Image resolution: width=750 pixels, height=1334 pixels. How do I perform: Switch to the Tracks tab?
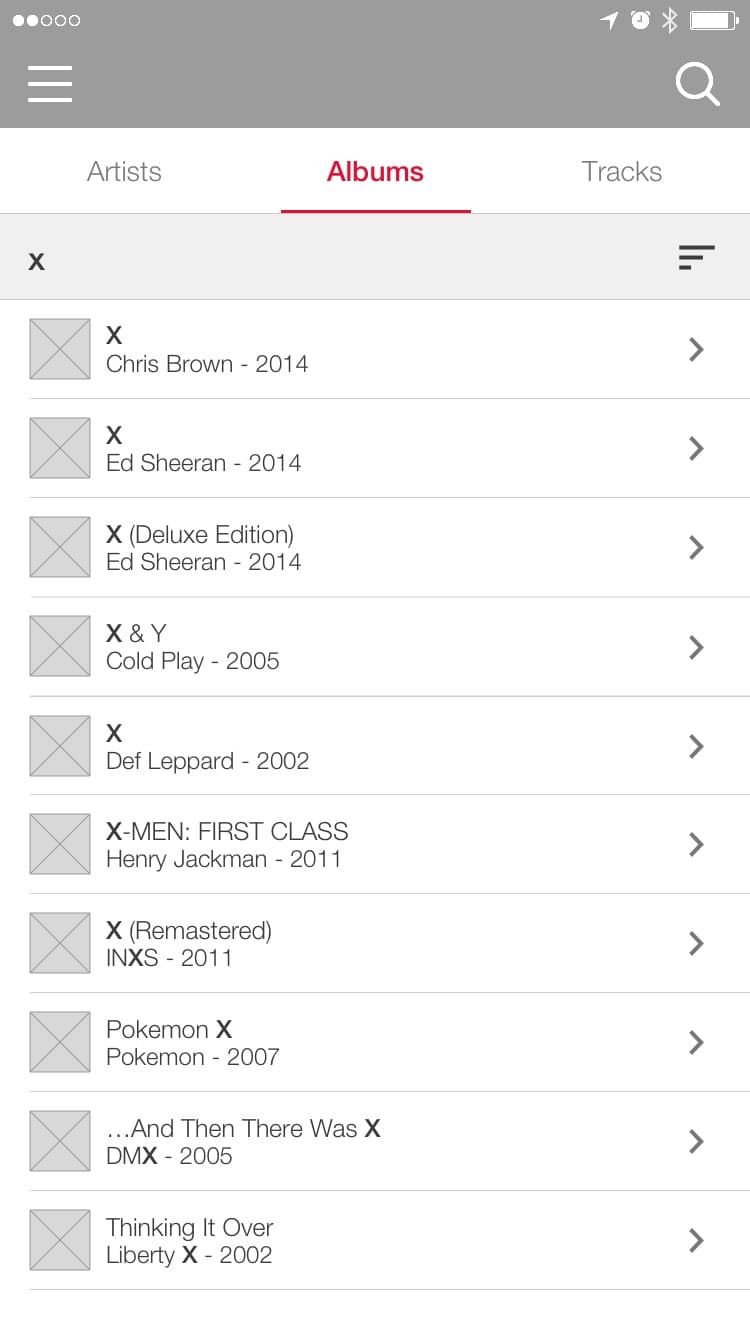pyautogui.click(x=621, y=171)
